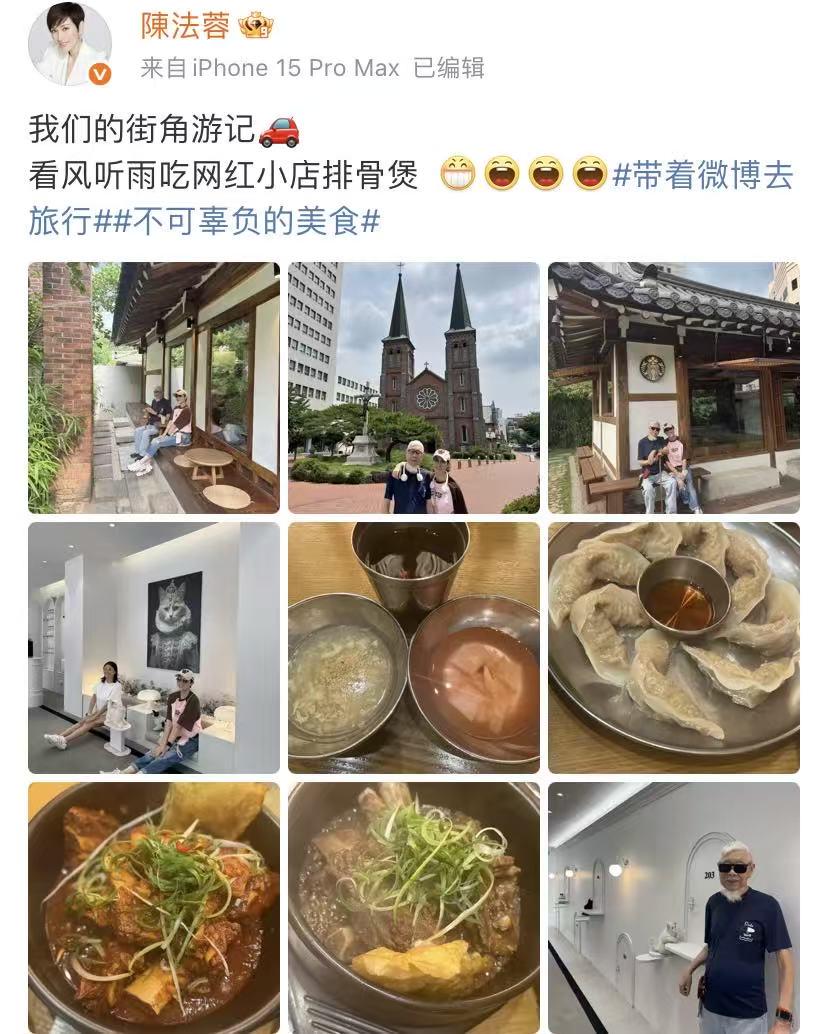
Task: Open the hashtag #带着微博去旅行#
Action: (702, 175)
